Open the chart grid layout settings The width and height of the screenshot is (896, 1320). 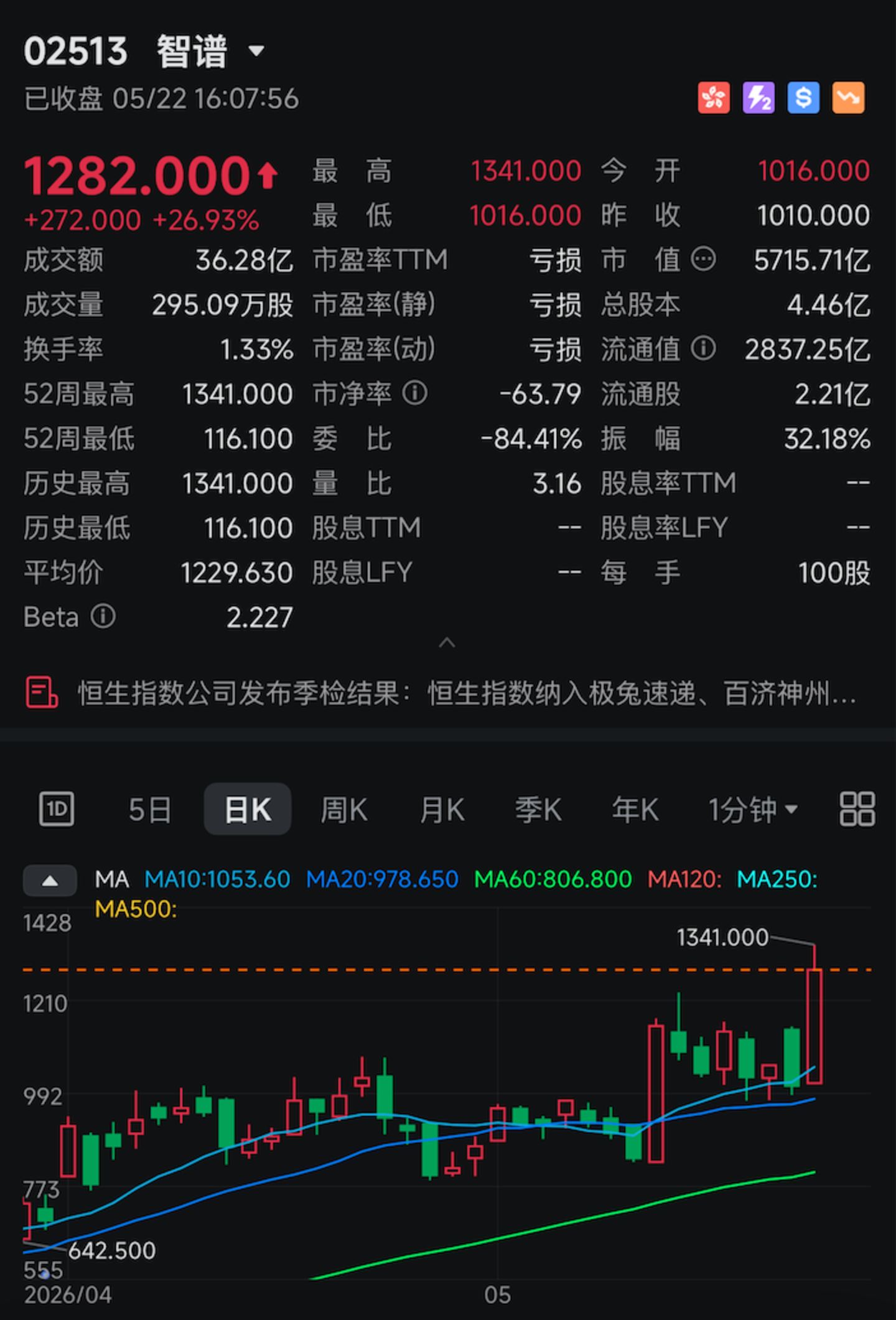(857, 809)
